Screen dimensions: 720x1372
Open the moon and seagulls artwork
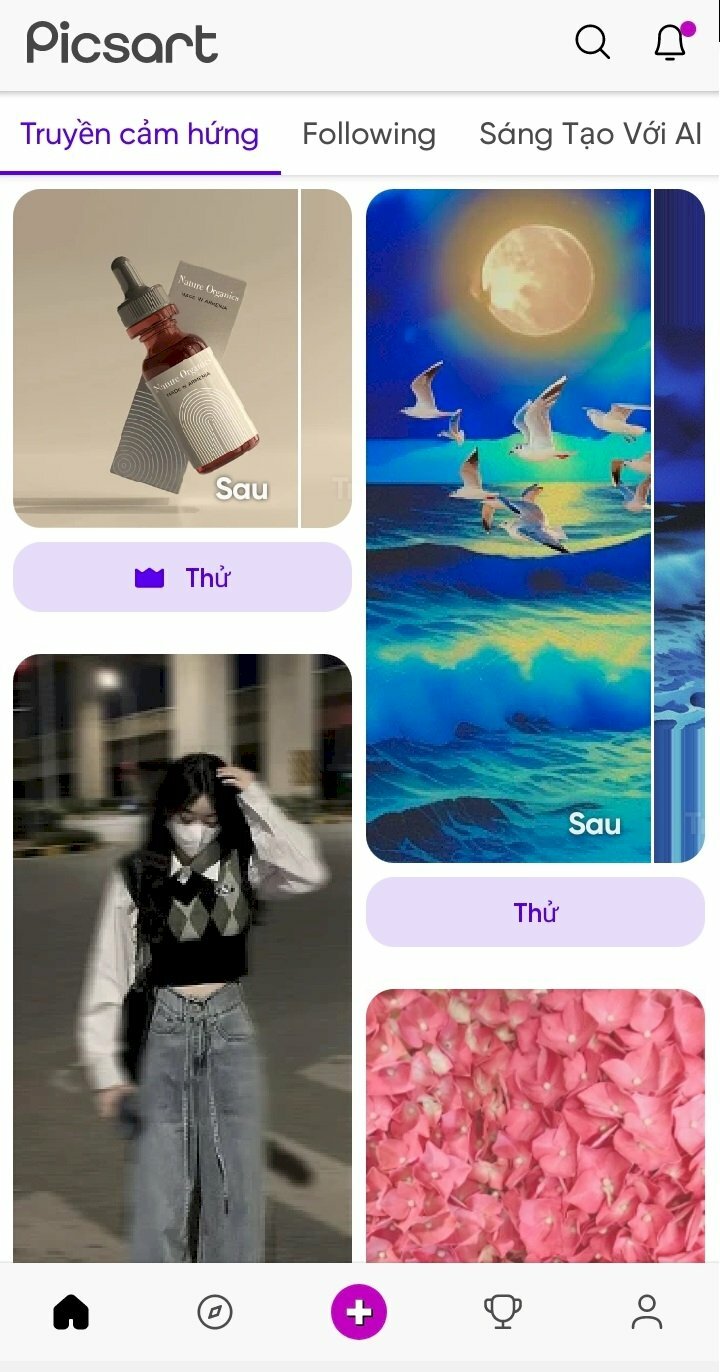coord(509,525)
